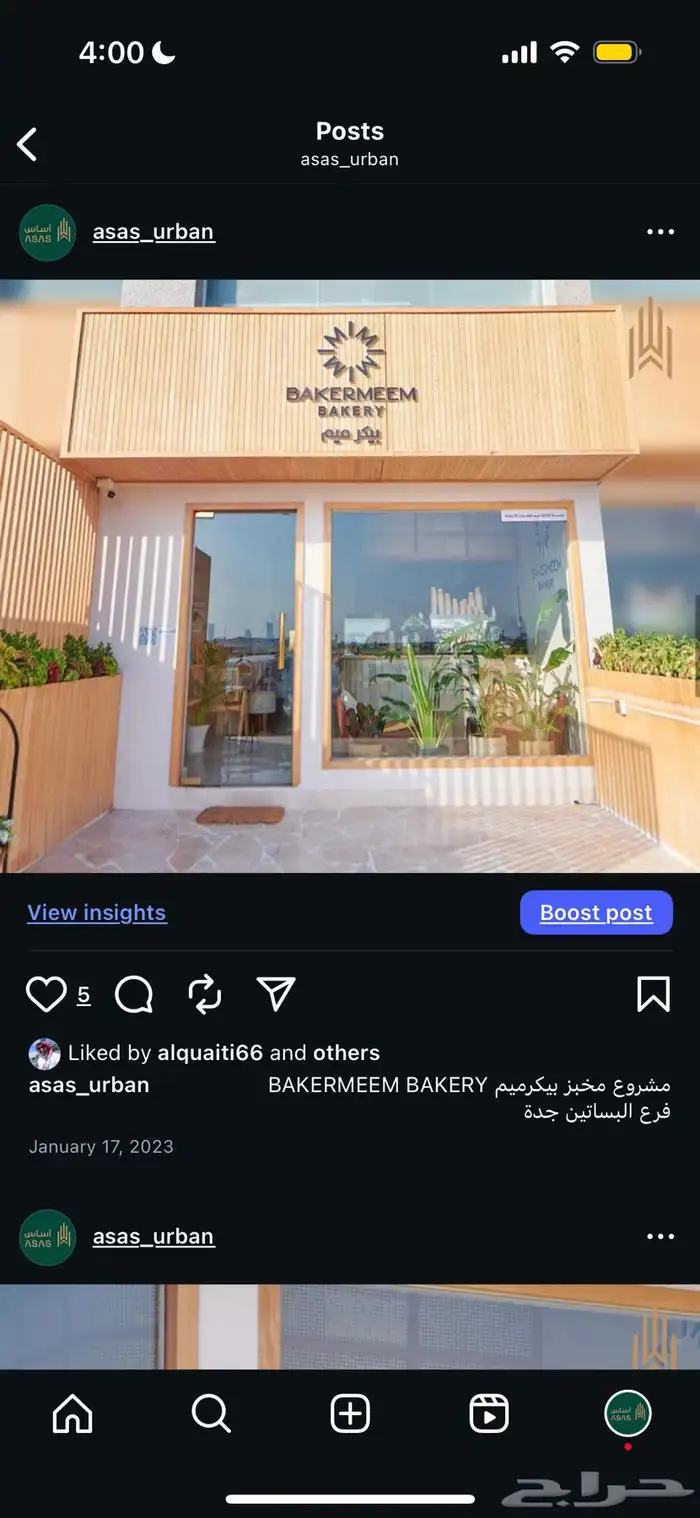This screenshot has width=700, height=1518.
Task: Switch to the Search tab
Action: [211, 1414]
